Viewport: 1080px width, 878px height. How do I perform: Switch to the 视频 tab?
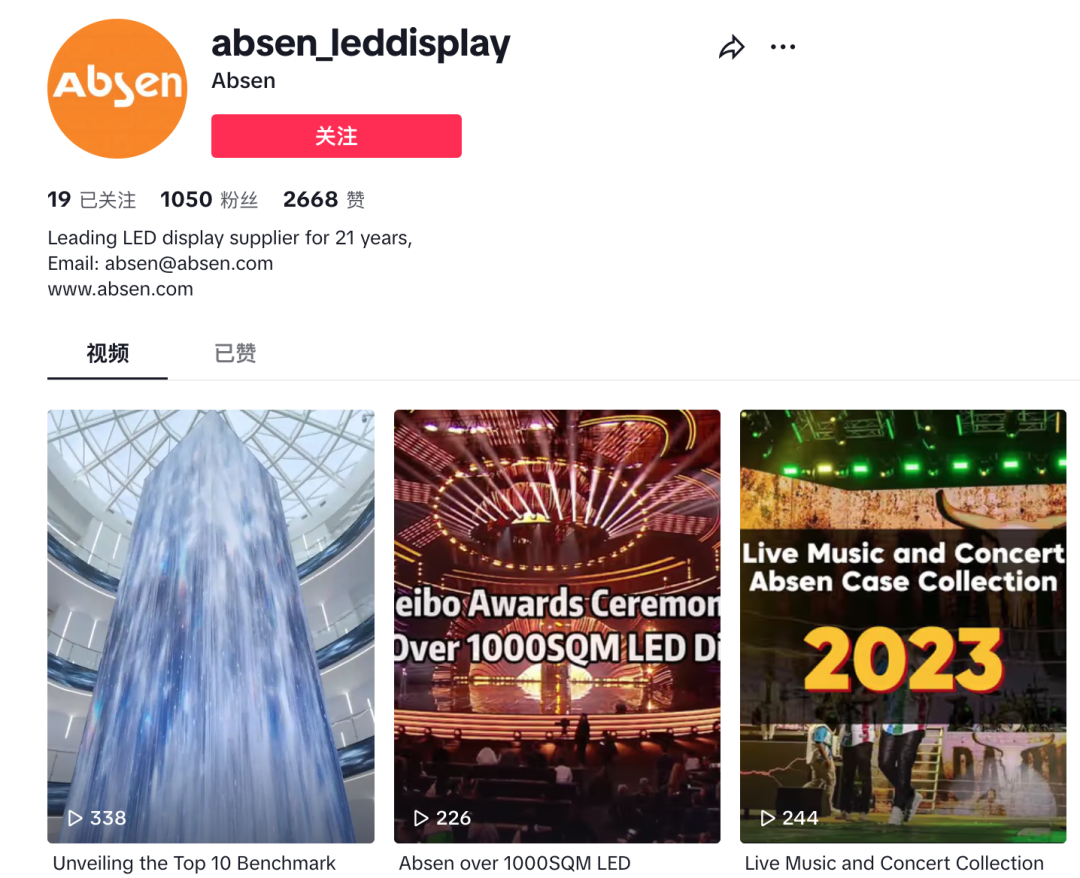(107, 353)
